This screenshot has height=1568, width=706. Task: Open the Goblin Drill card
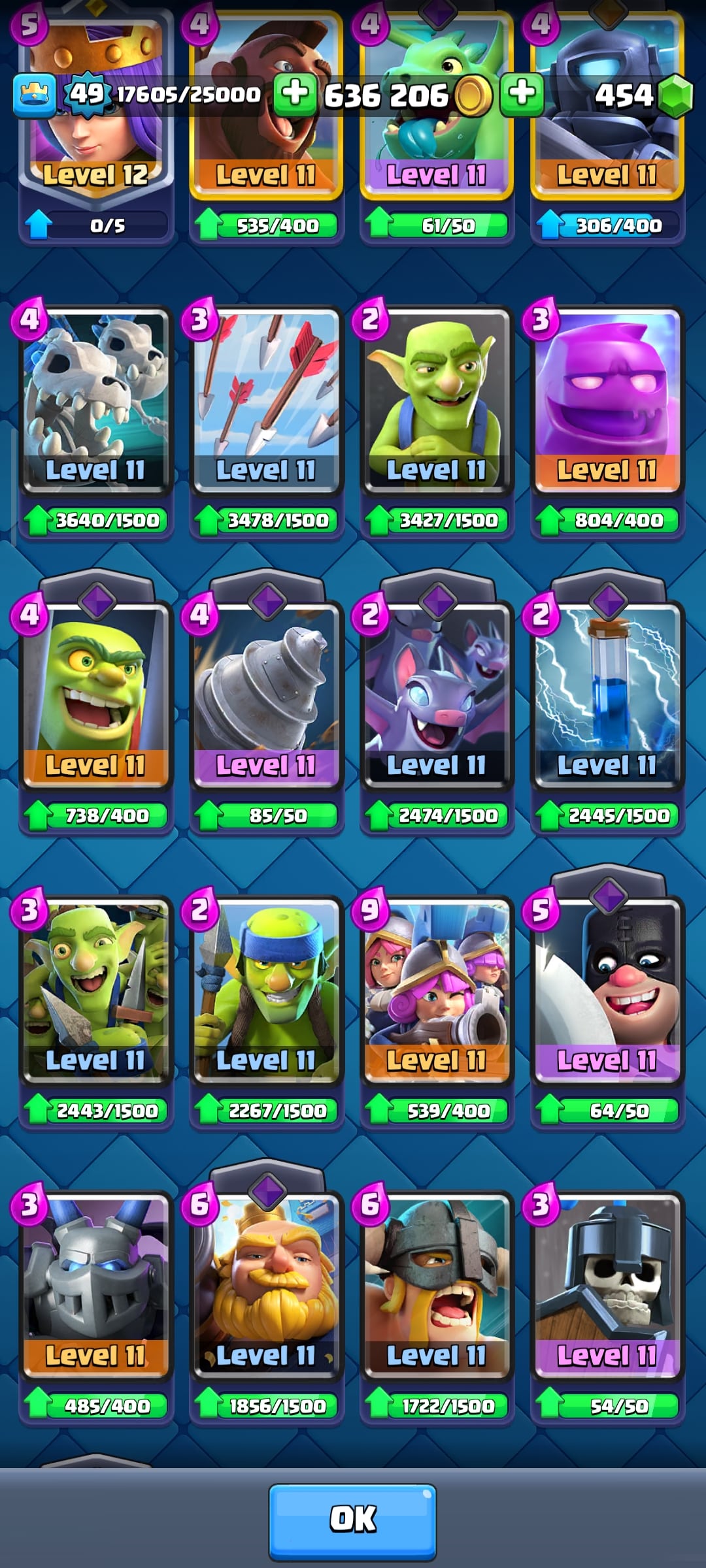point(266,694)
